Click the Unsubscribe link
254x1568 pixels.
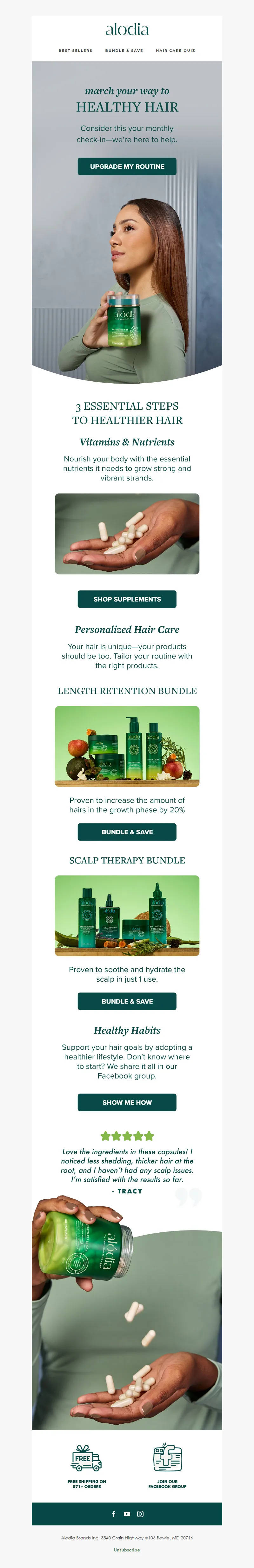point(127,1550)
